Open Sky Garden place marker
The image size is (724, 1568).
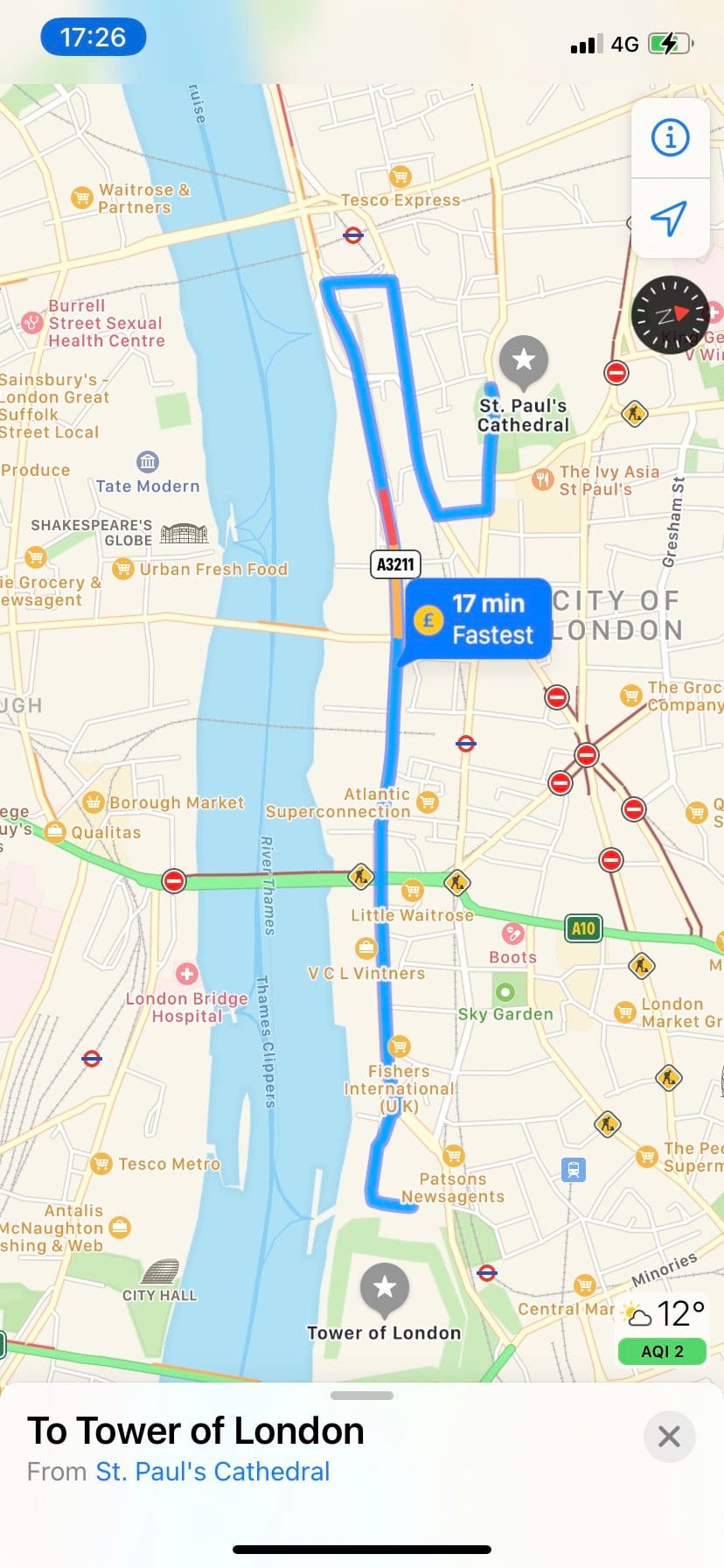[505, 992]
